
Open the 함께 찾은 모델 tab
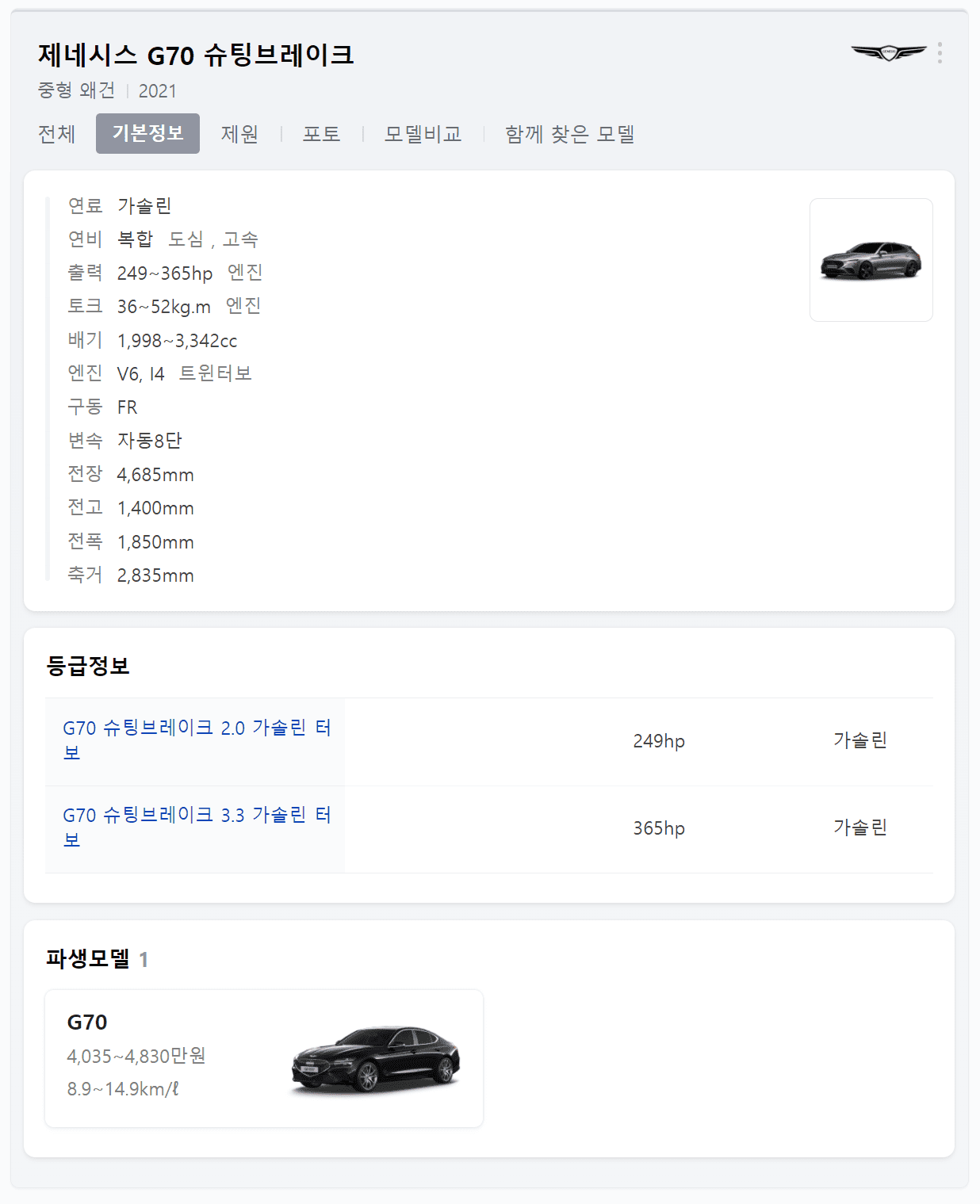click(570, 133)
